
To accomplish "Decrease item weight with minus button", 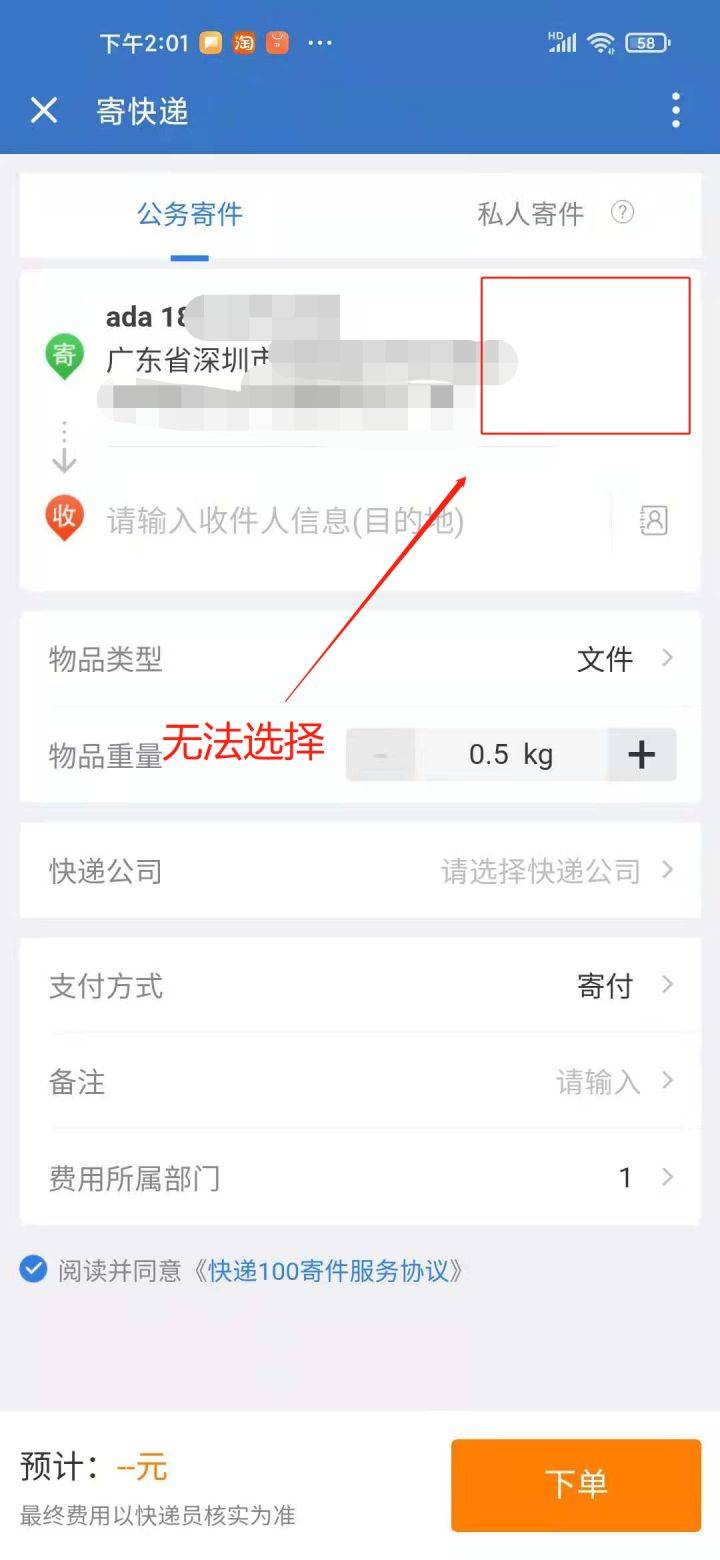I will pos(381,754).
